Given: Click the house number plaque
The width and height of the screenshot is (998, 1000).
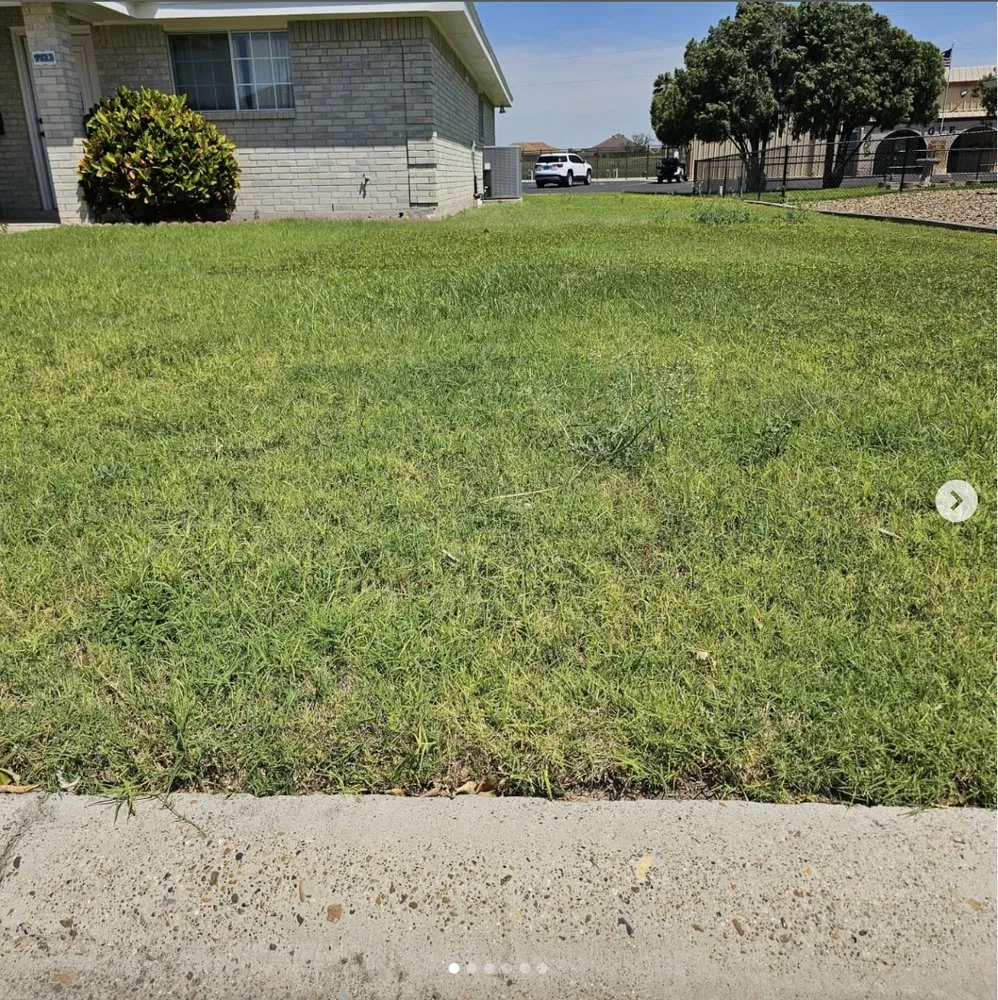Looking at the screenshot, I should pyautogui.click(x=44, y=57).
